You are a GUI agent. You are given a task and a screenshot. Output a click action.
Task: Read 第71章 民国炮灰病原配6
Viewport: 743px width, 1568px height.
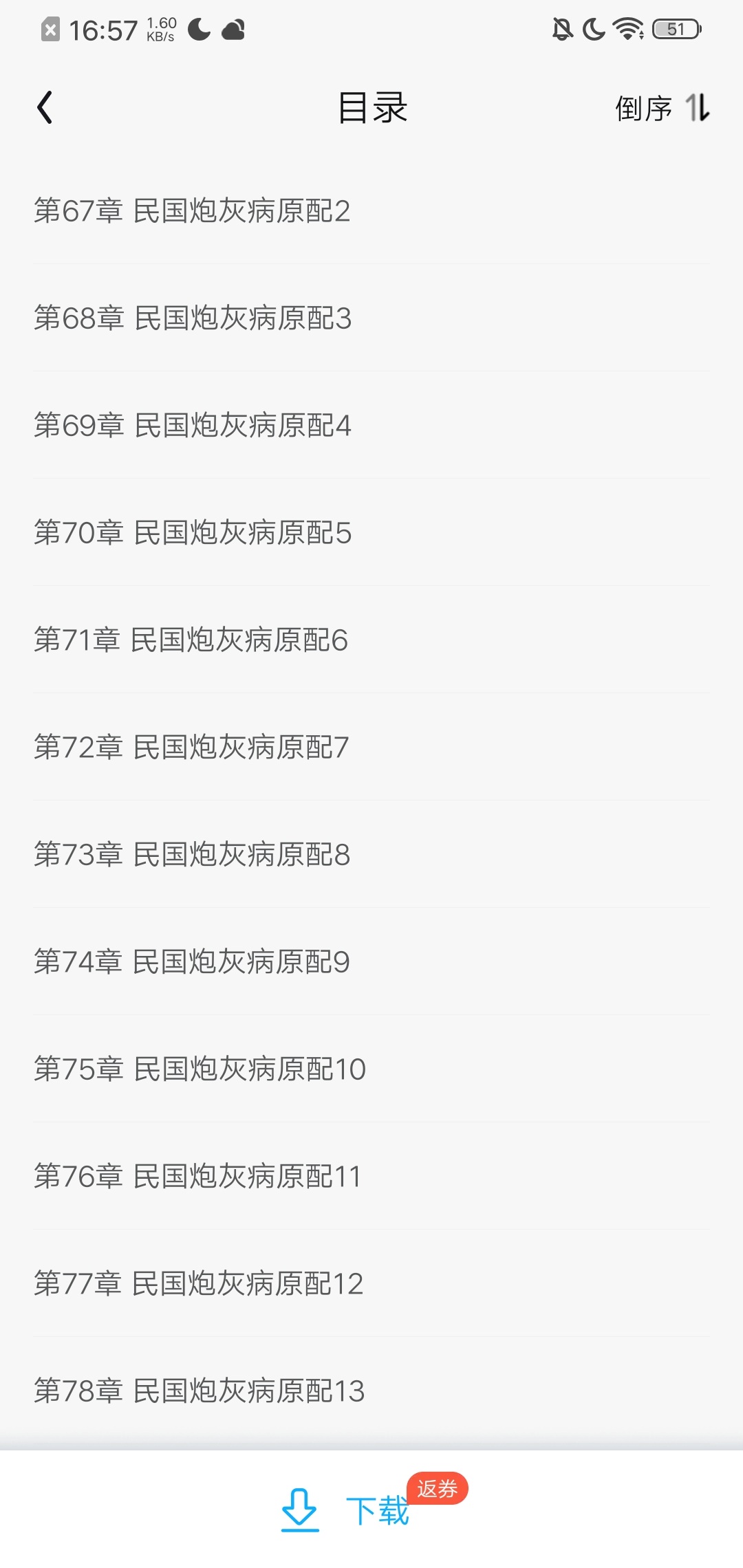[x=371, y=640]
